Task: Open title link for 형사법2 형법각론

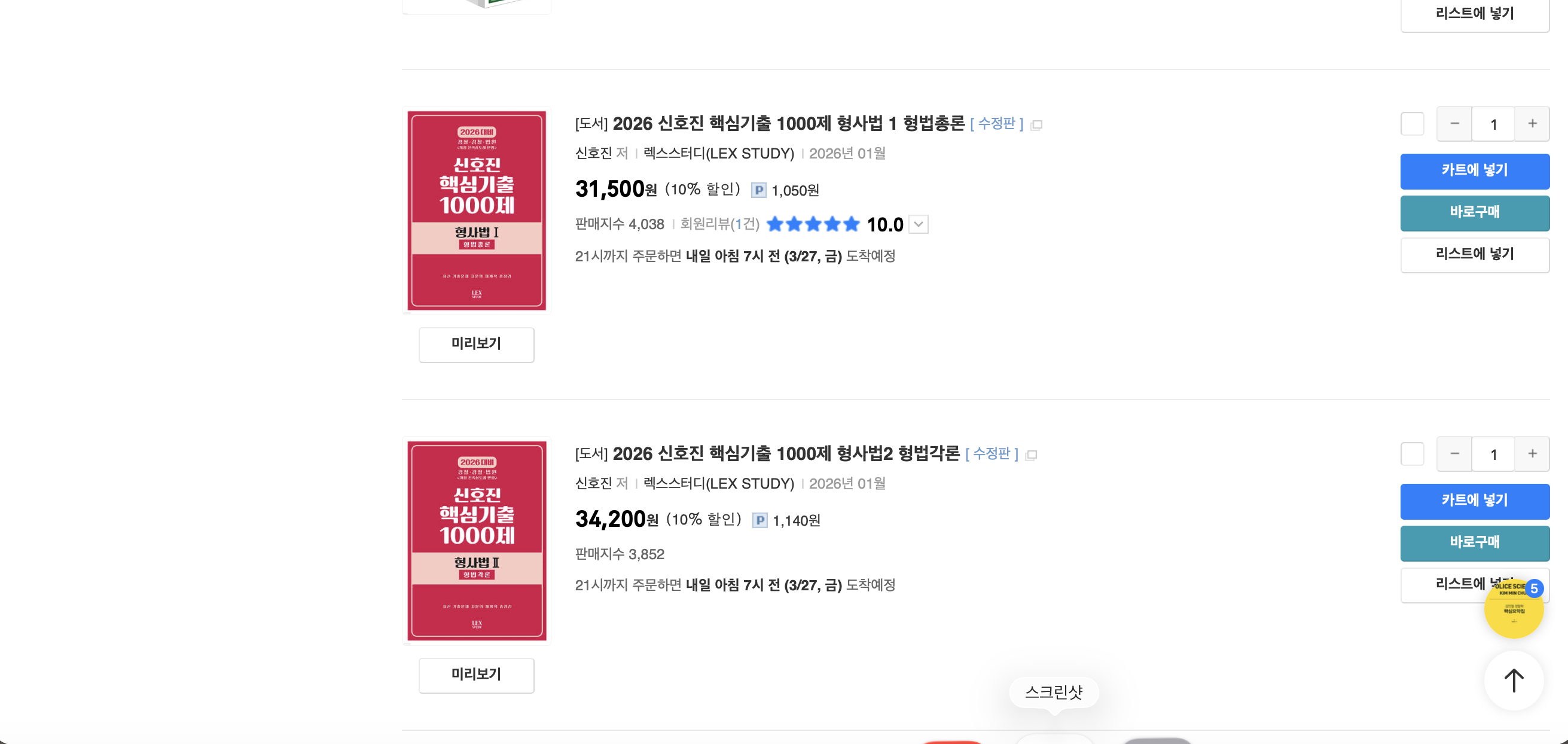Action: [x=786, y=453]
